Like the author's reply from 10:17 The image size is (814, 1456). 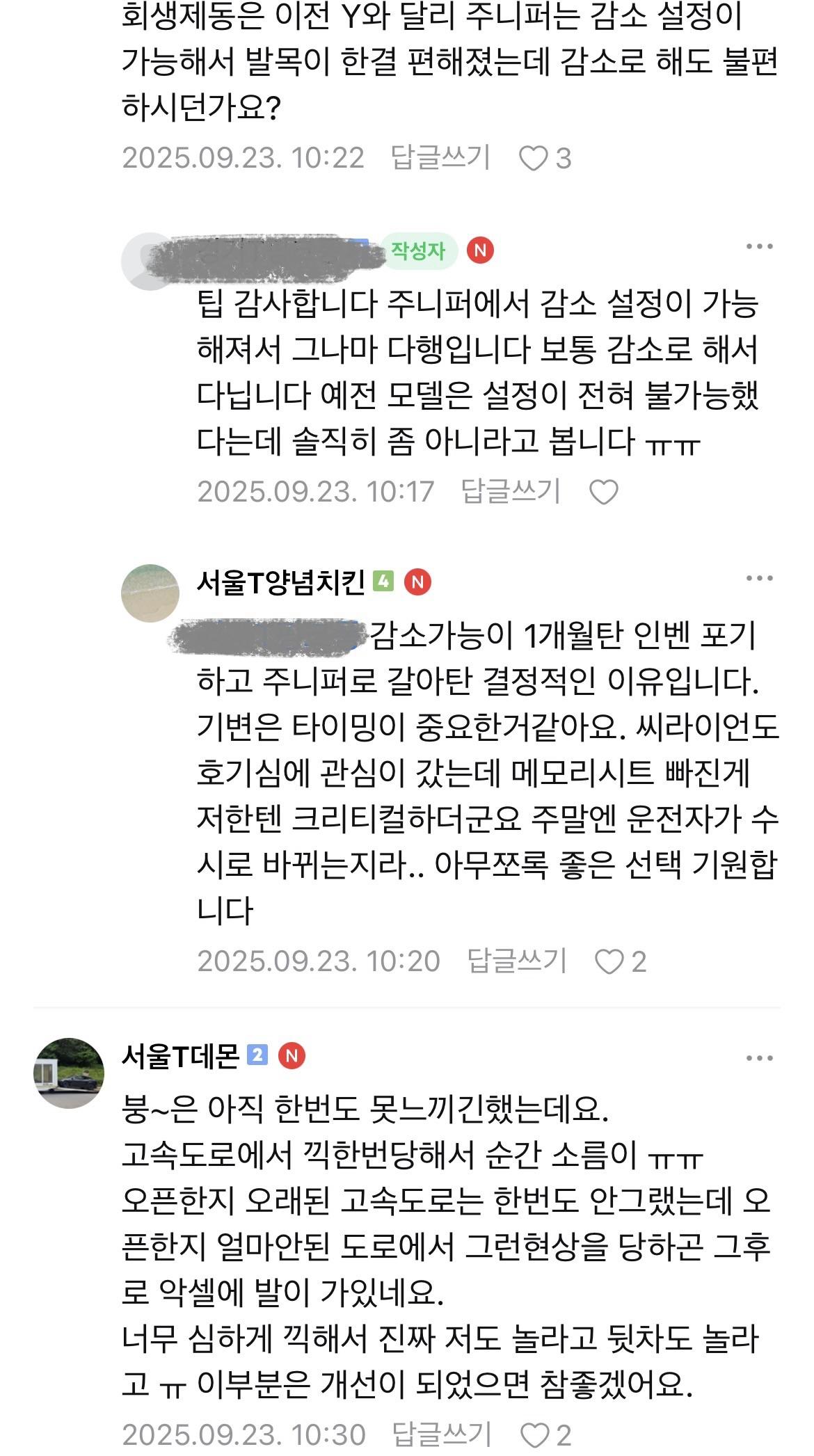point(603,493)
